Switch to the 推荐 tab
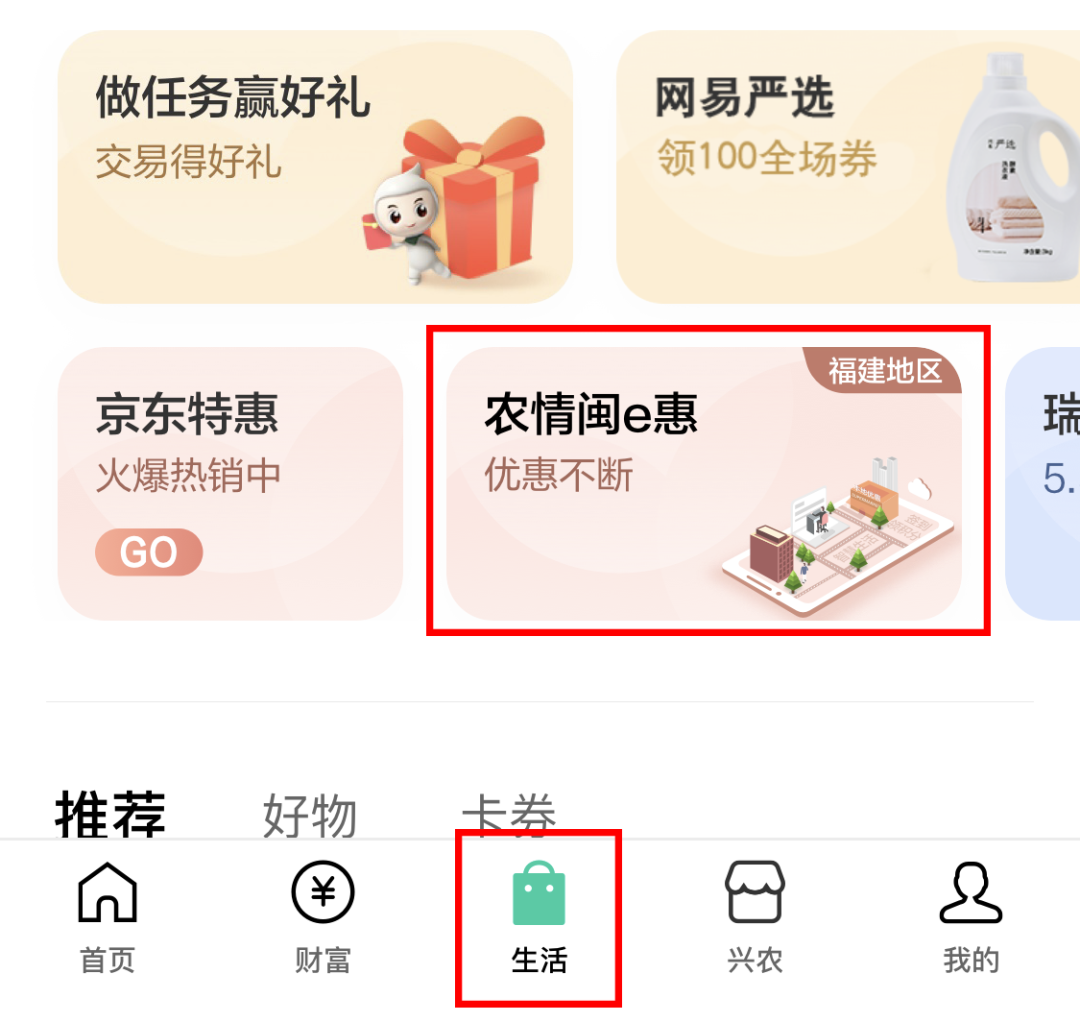The height and width of the screenshot is (1022, 1080). pos(110,814)
